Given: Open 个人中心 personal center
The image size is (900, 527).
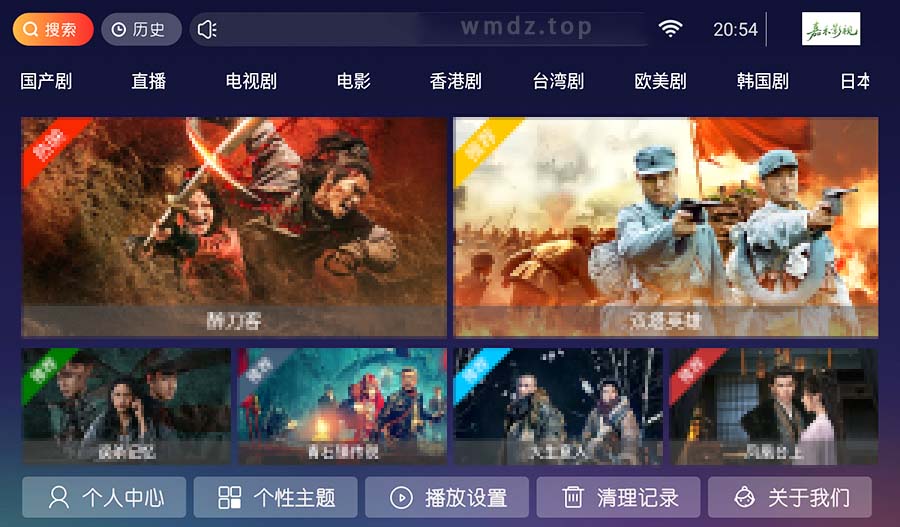Looking at the screenshot, I should [104, 497].
